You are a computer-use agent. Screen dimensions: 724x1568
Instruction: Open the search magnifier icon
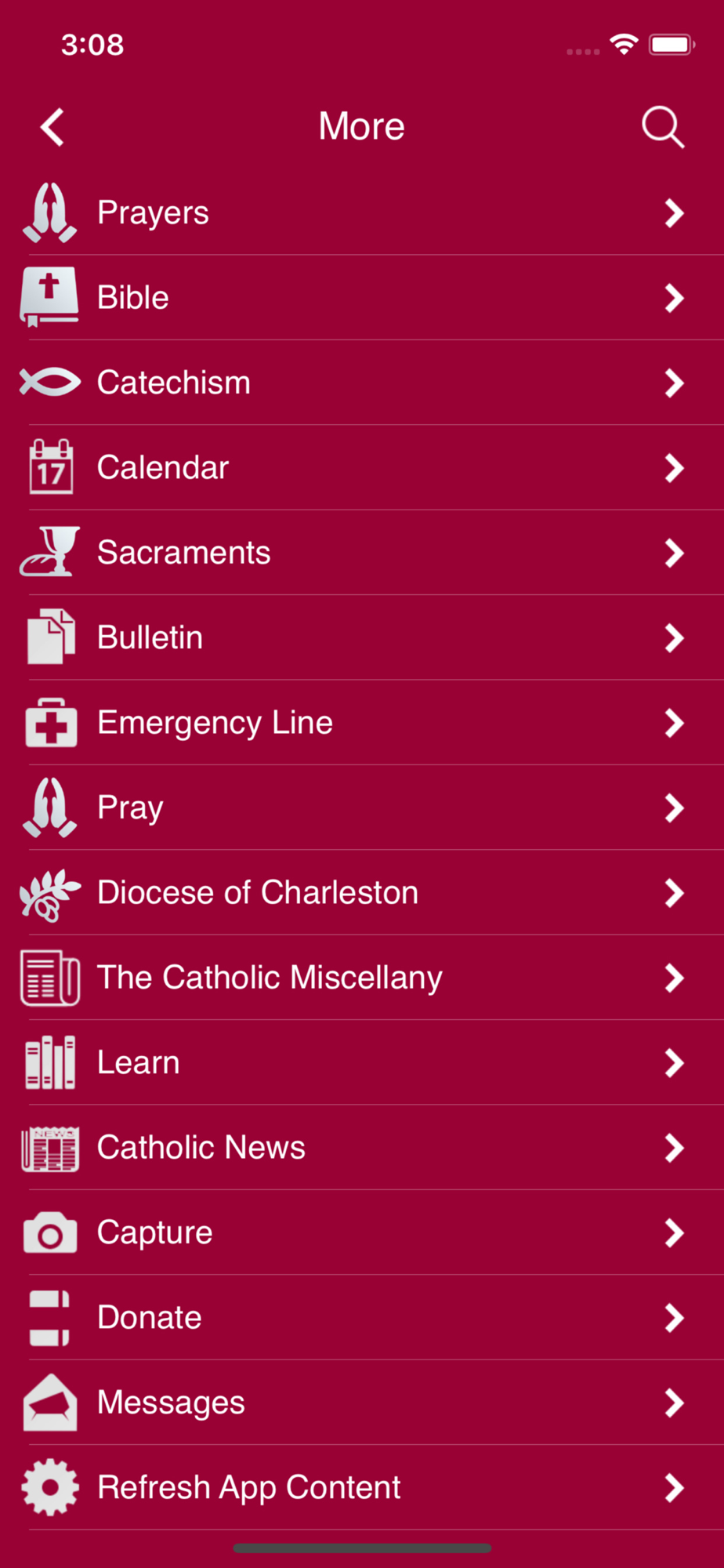point(663,127)
